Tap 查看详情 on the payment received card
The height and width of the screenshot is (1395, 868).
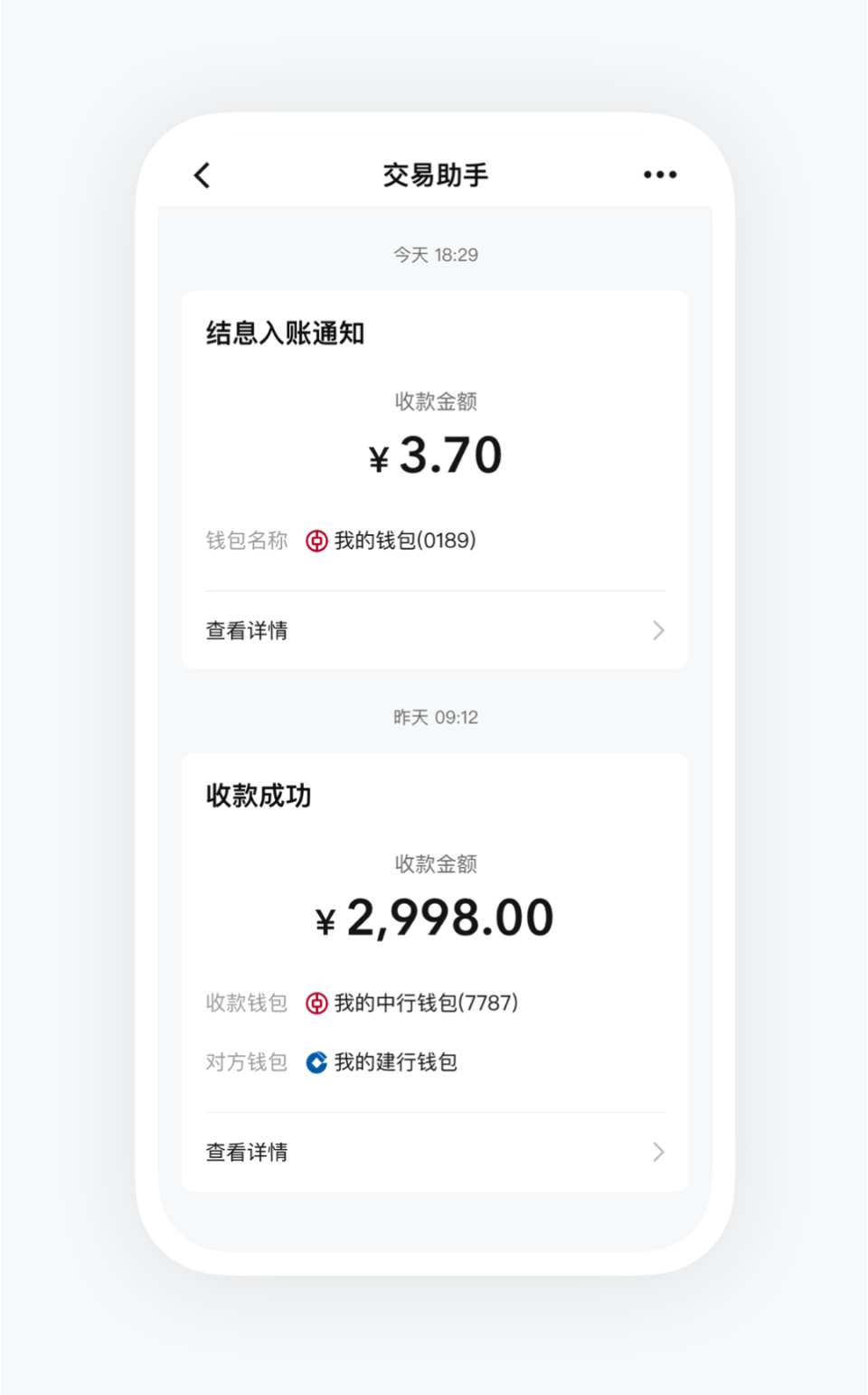tap(247, 1152)
